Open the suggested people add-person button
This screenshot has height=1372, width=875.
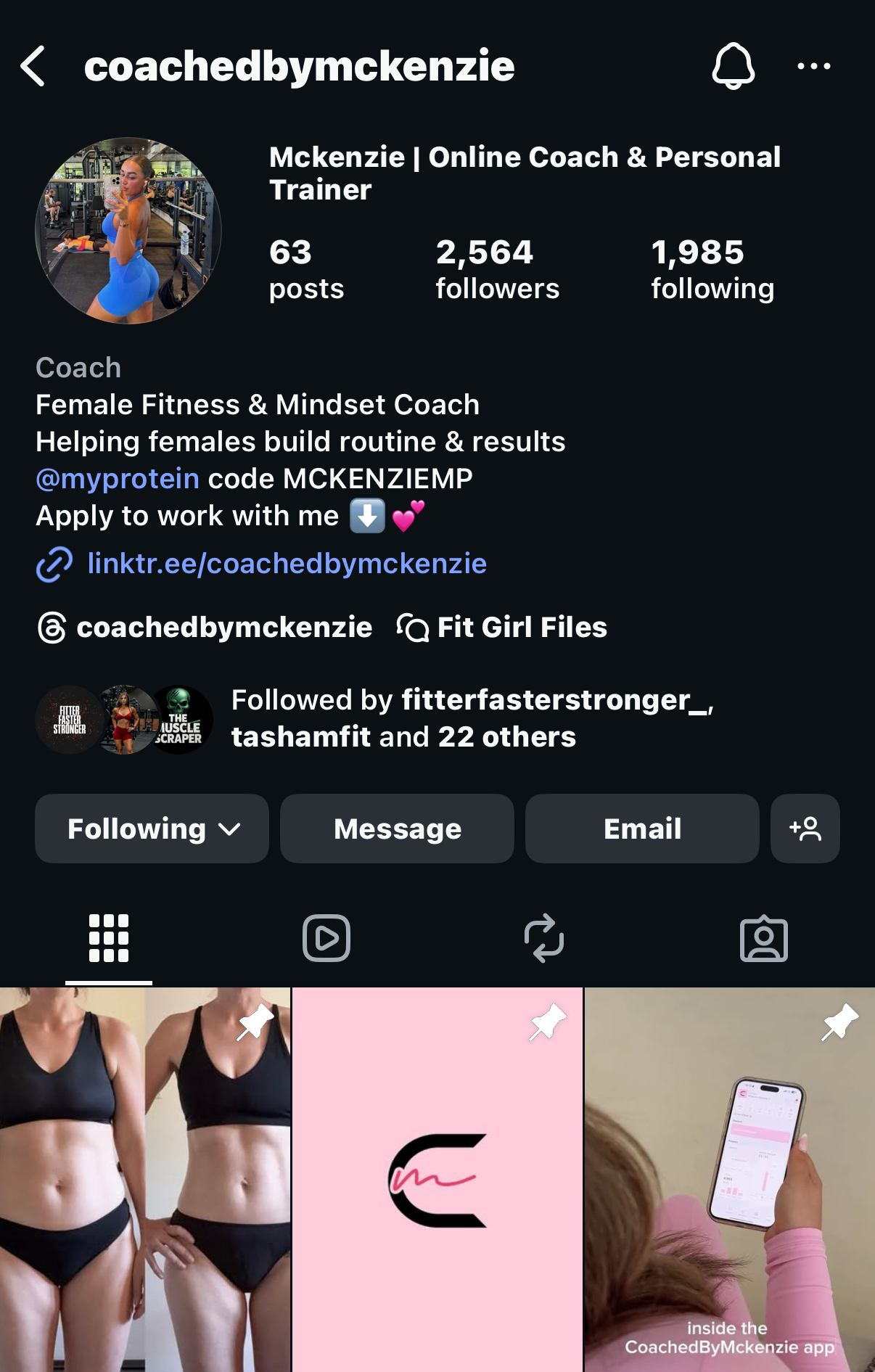pos(805,829)
